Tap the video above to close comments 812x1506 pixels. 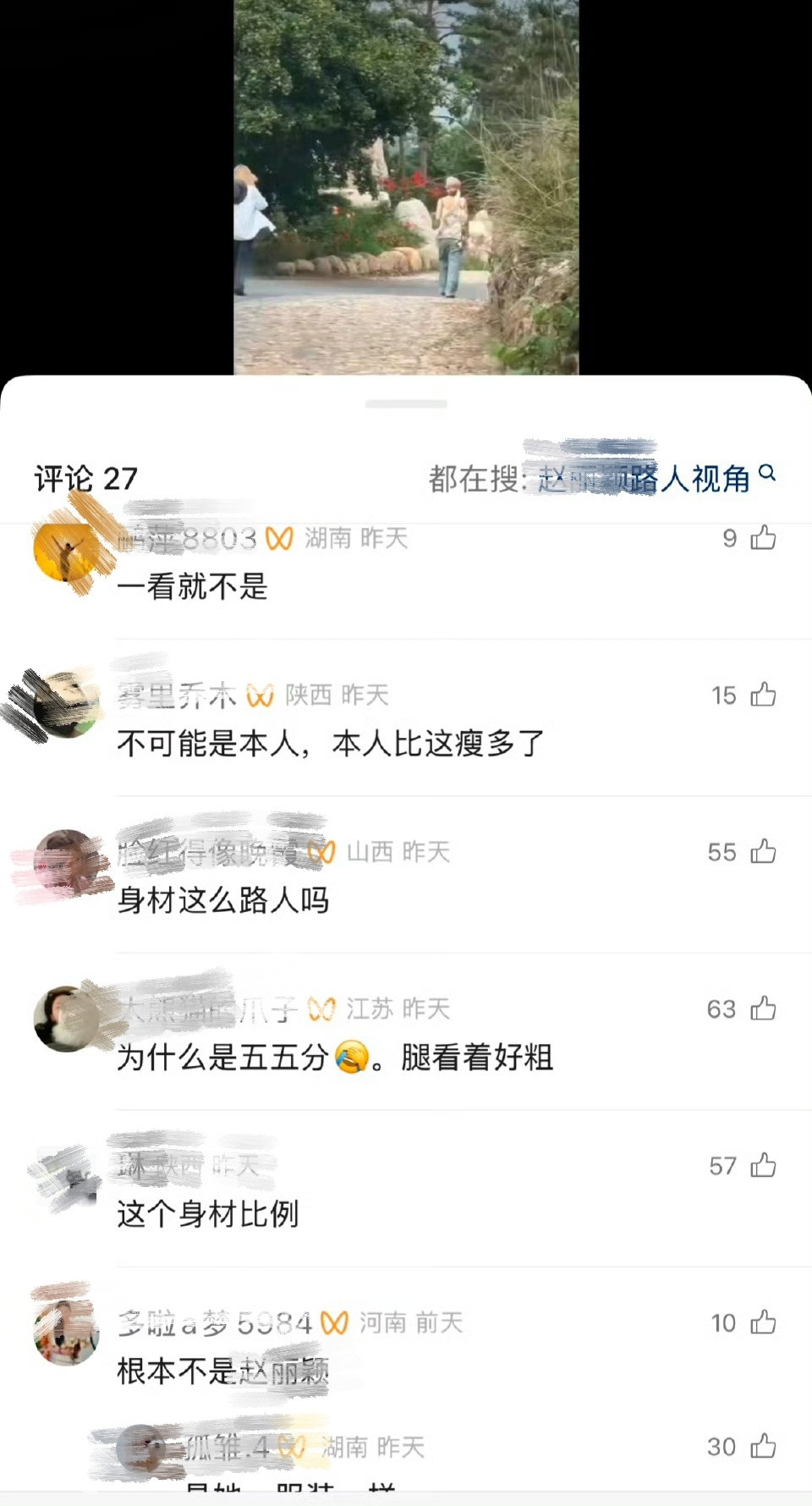pos(406,187)
